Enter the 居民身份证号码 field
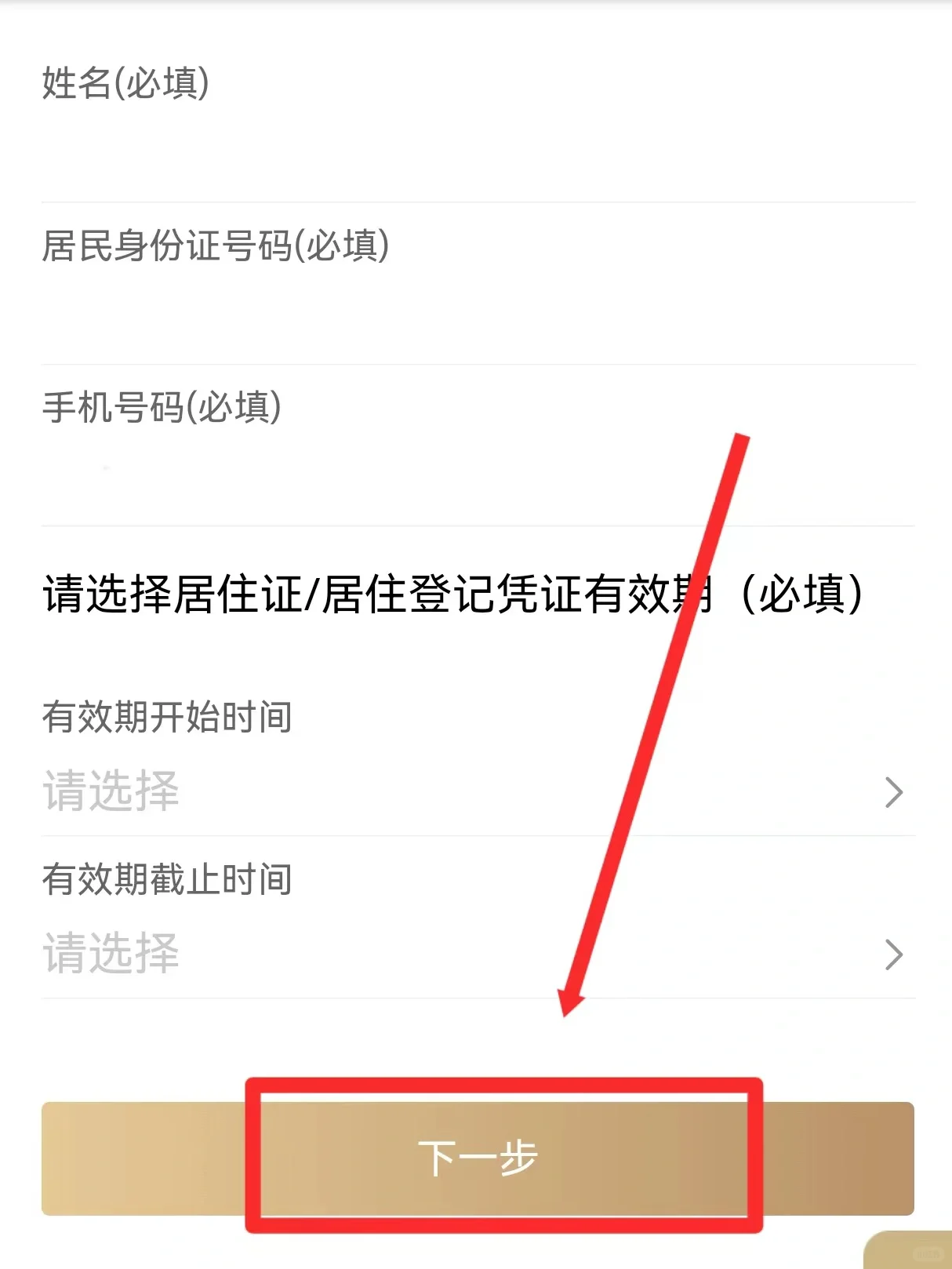 click(477, 314)
